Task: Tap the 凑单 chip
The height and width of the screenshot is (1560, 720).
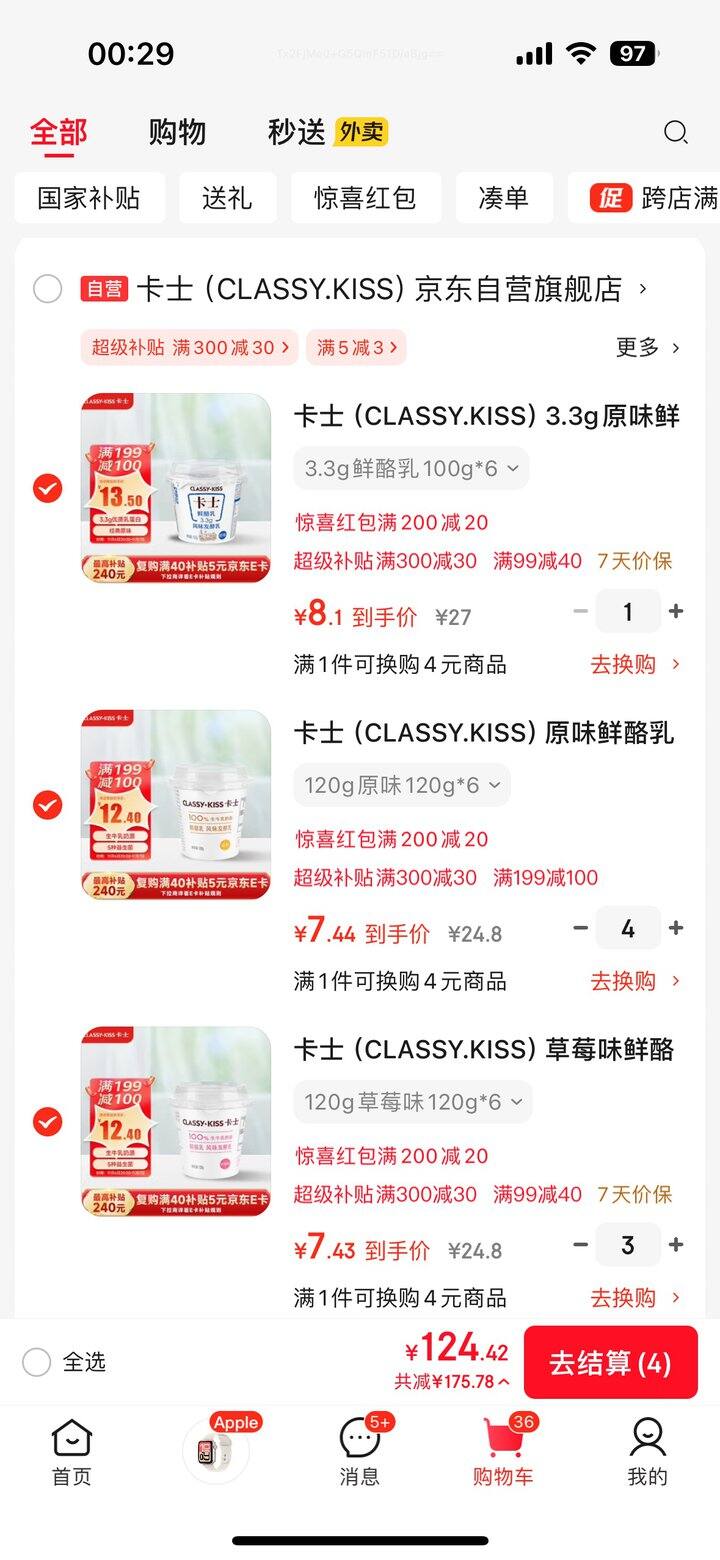Action: click(503, 197)
